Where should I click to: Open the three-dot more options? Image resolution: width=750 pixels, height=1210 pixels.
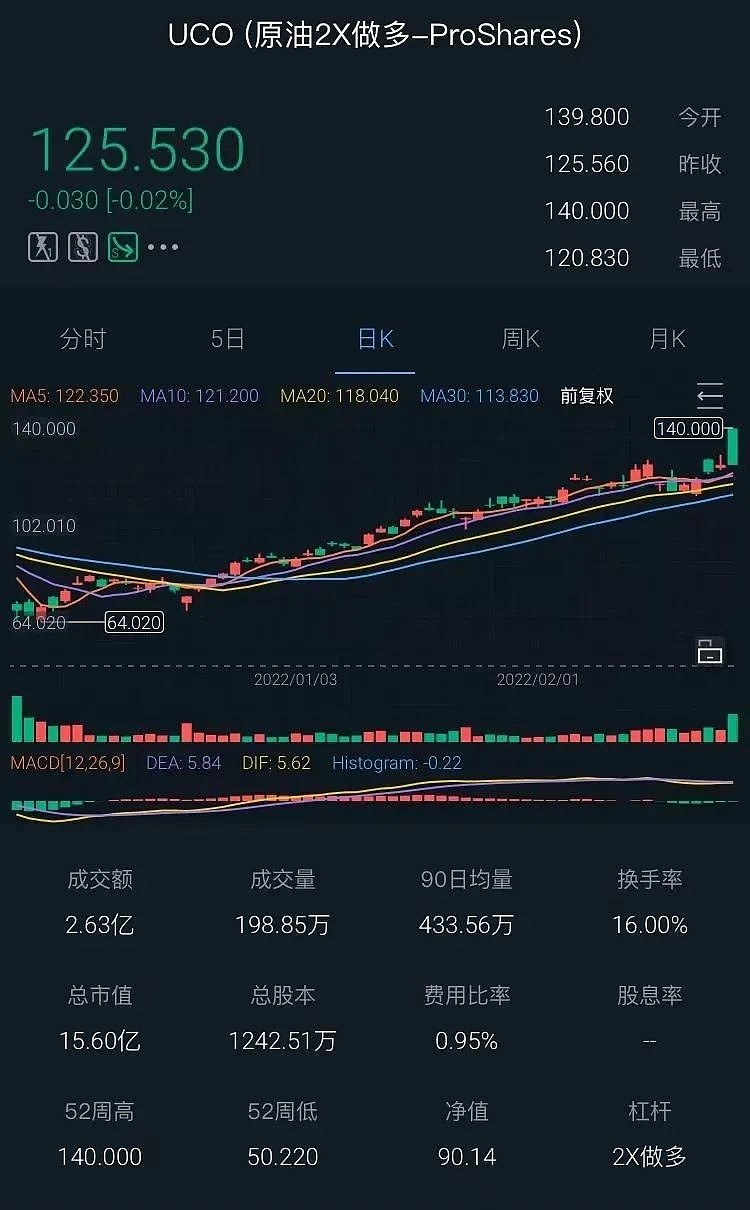164,247
